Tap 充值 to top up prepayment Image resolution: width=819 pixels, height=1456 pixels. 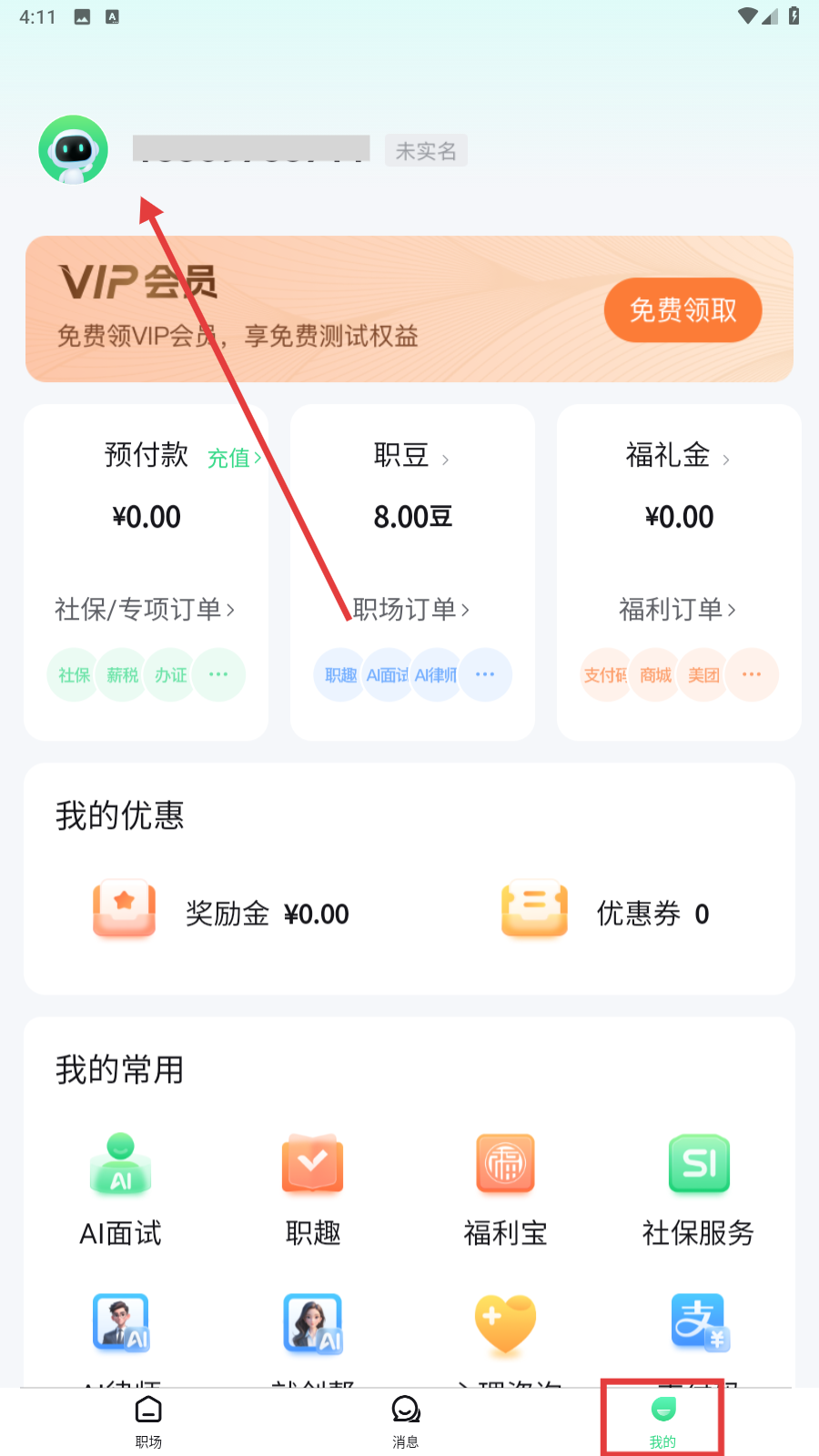[233, 458]
